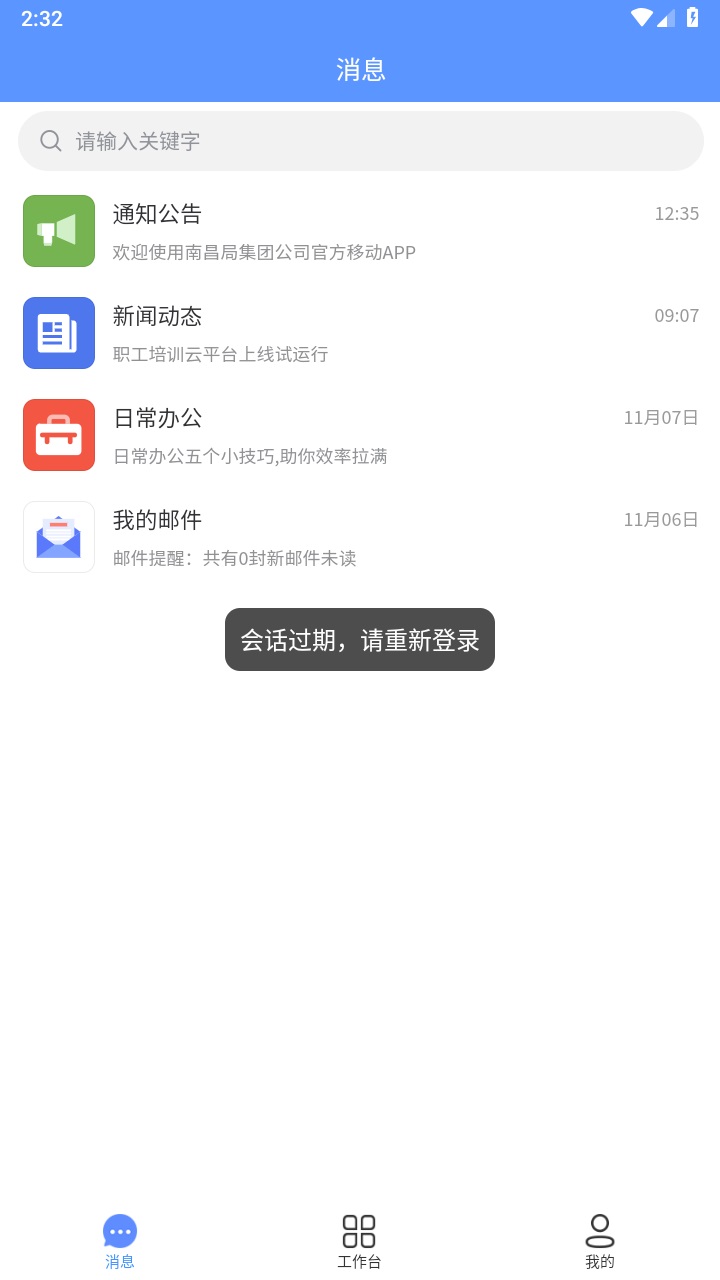
Task: Dismiss the session expired toast message
Action: point(359,639)
